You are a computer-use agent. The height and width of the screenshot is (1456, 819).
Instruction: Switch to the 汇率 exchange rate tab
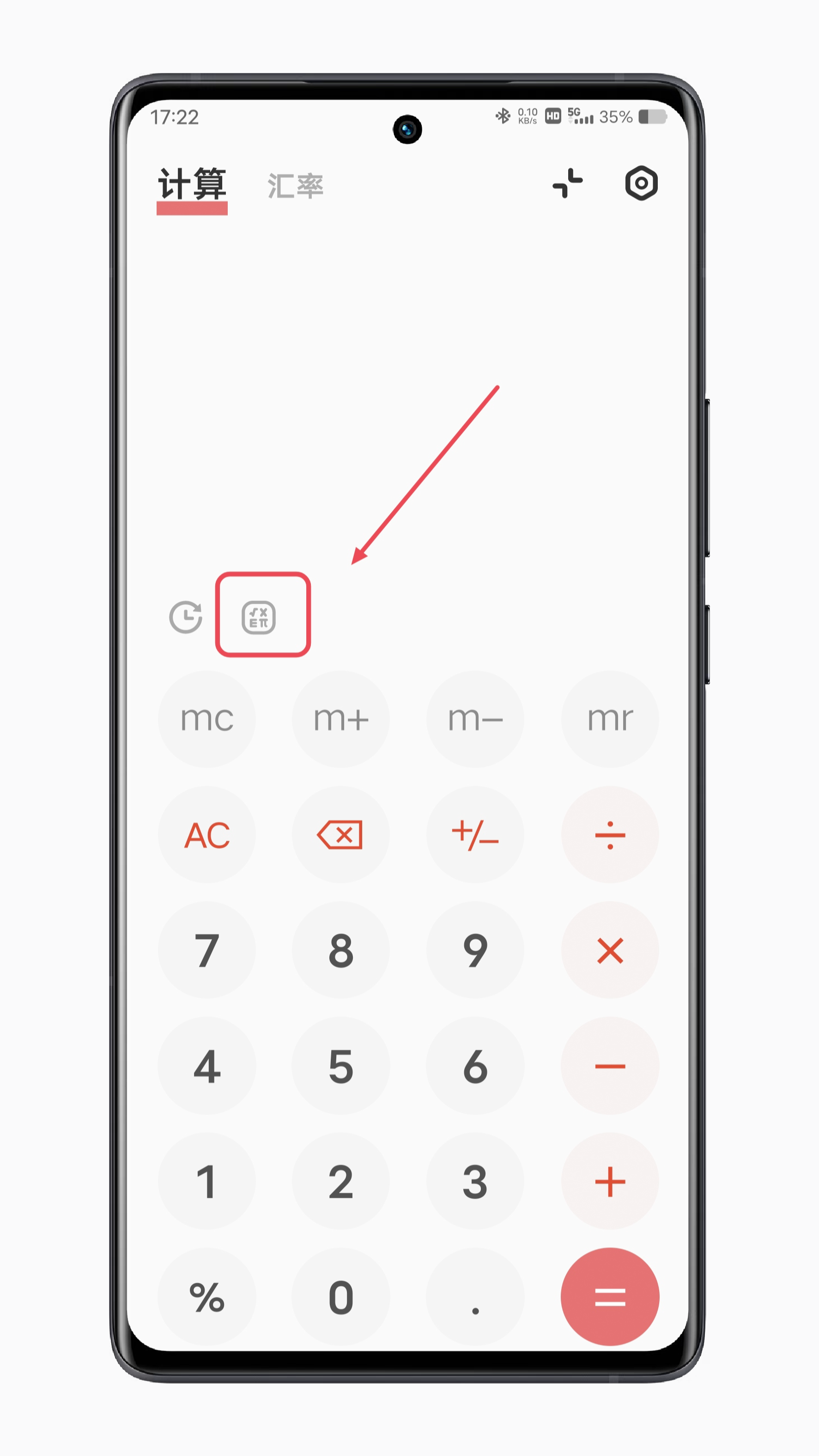tap(295, 186)
